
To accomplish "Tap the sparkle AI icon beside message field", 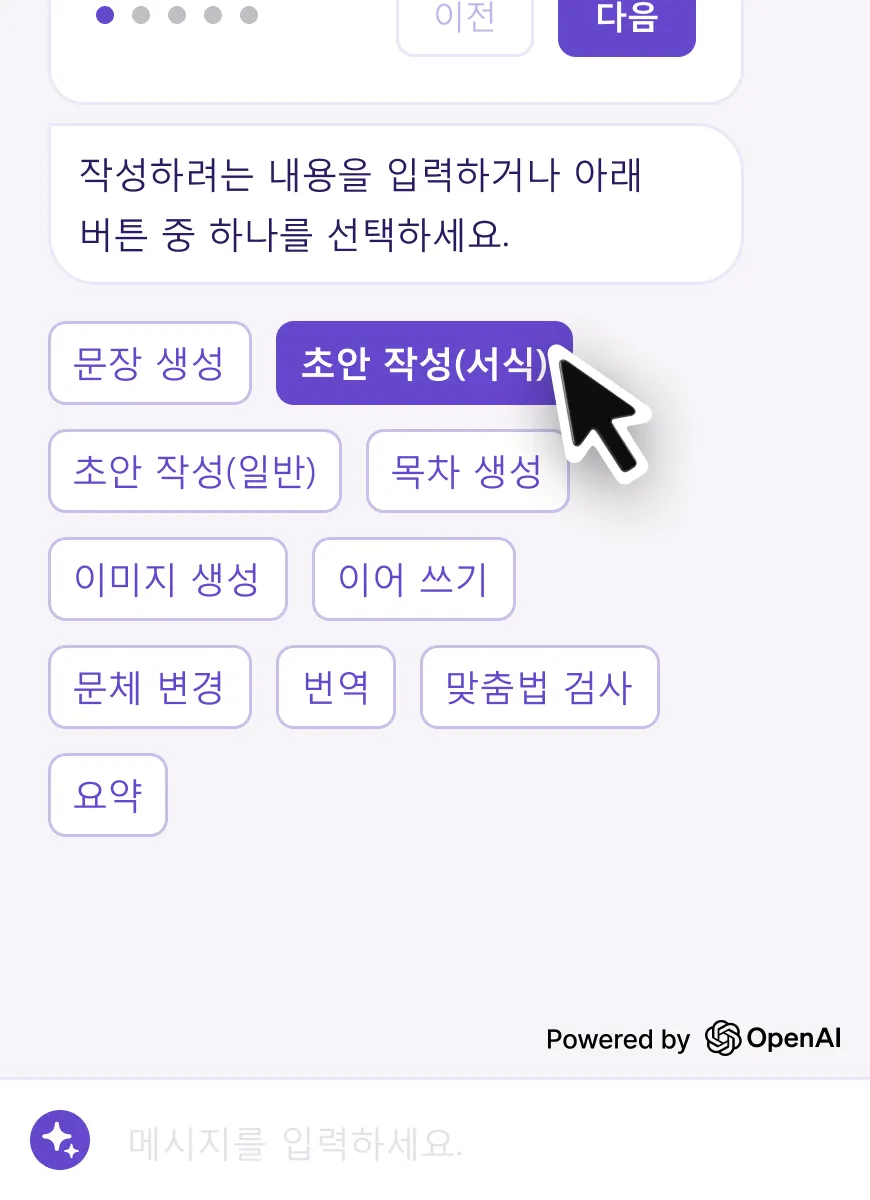I will tap(60, 1140).
